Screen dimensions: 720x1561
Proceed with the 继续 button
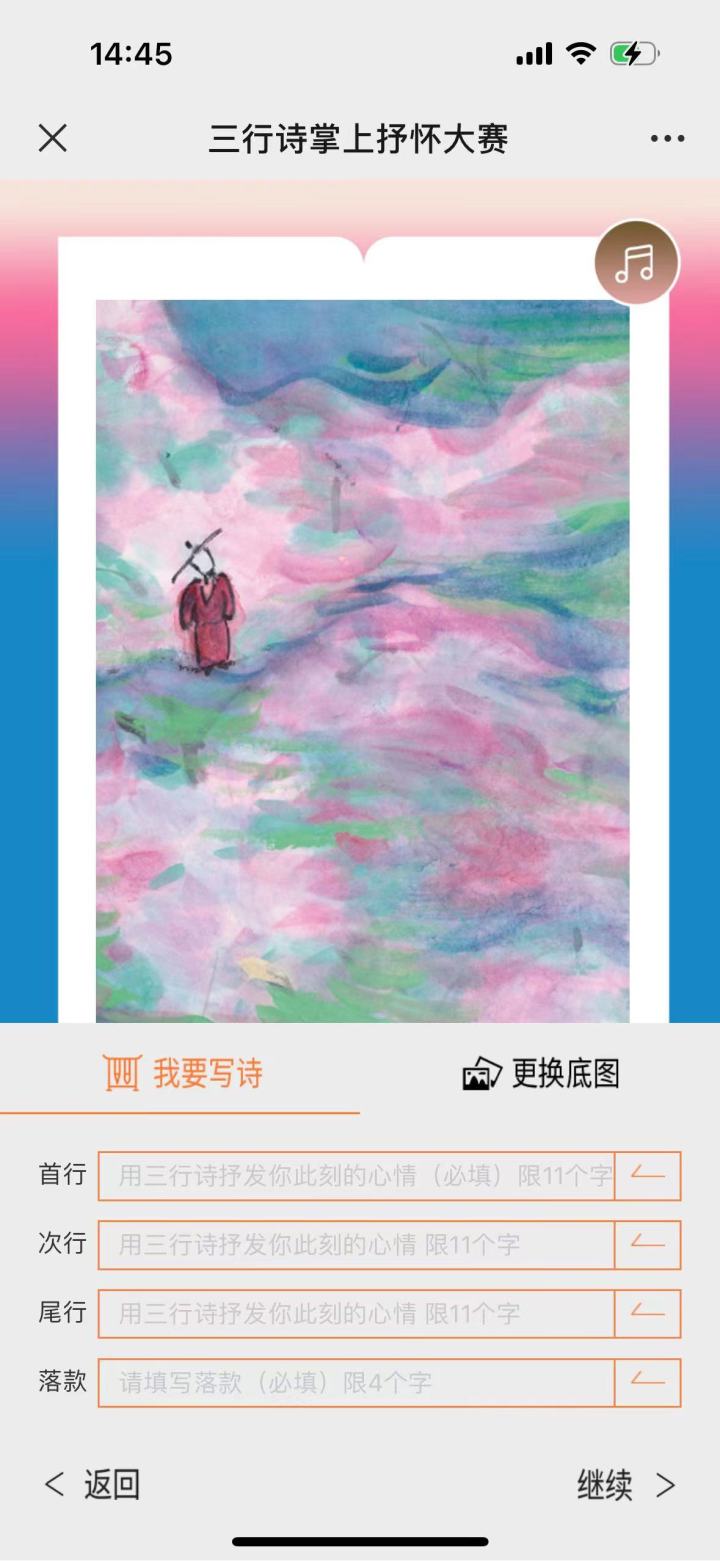point(627,1485)
